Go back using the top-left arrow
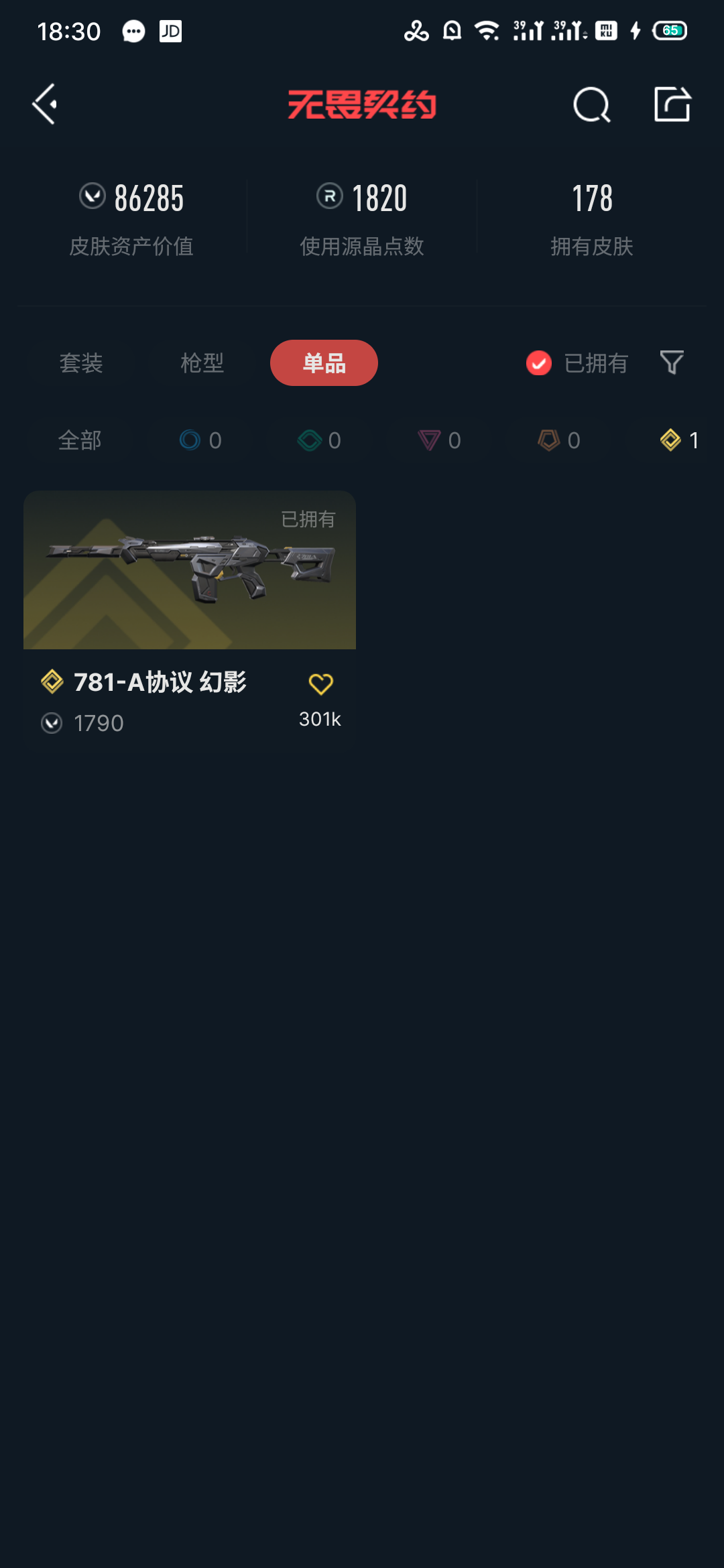Viewport: 724px width, 1568px height. point(45,104)
